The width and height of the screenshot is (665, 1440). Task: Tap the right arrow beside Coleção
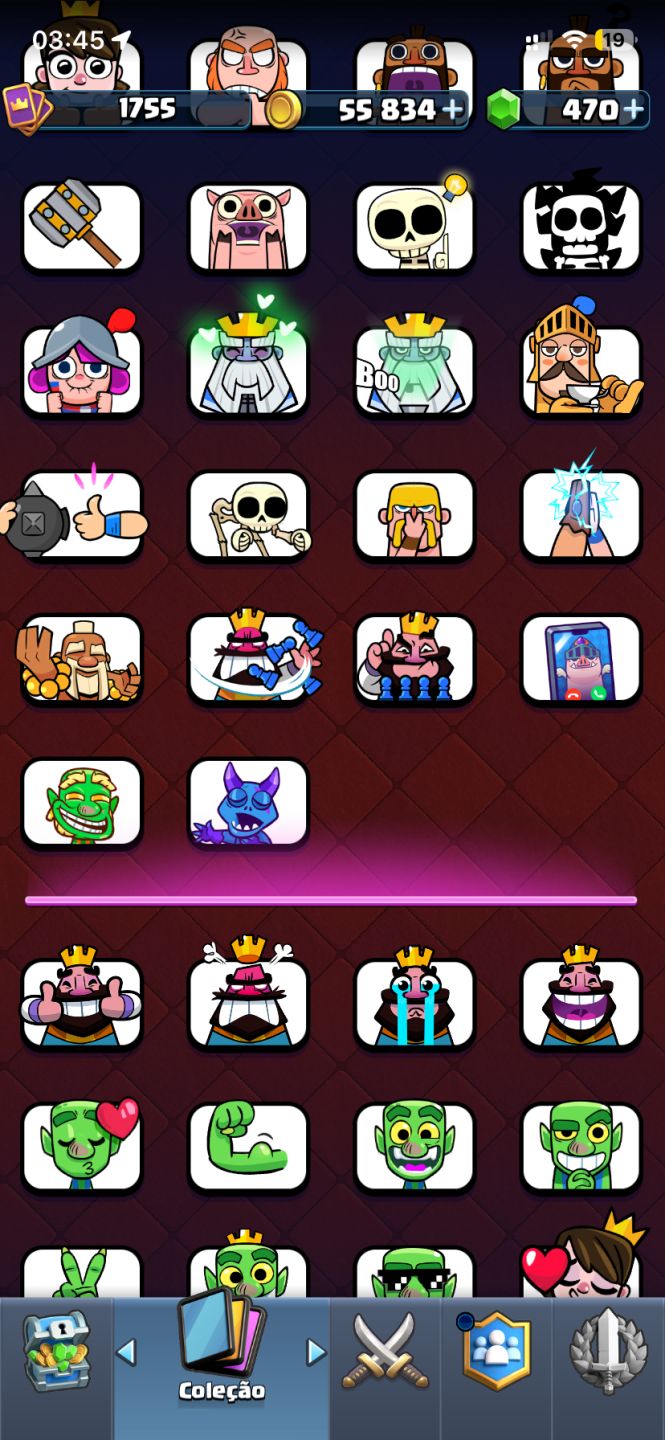(316, 1353)
